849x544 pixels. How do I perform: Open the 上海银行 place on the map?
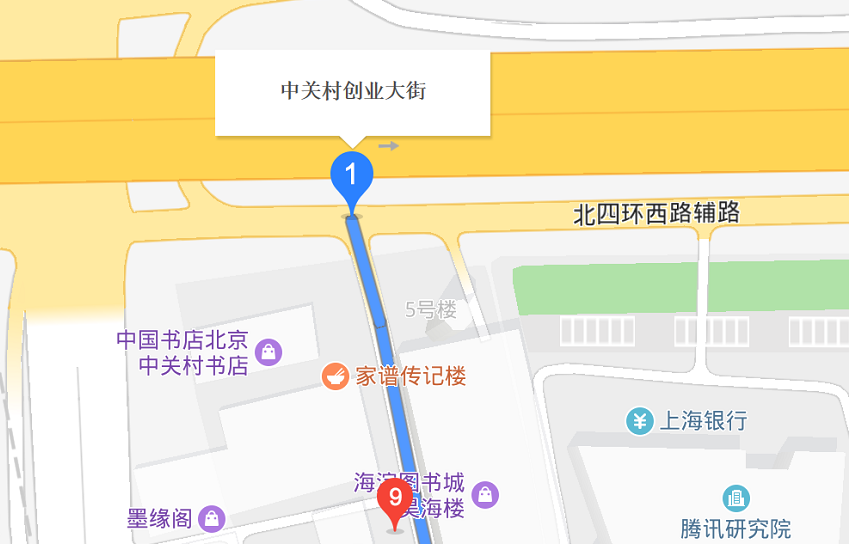coord(640,421)
